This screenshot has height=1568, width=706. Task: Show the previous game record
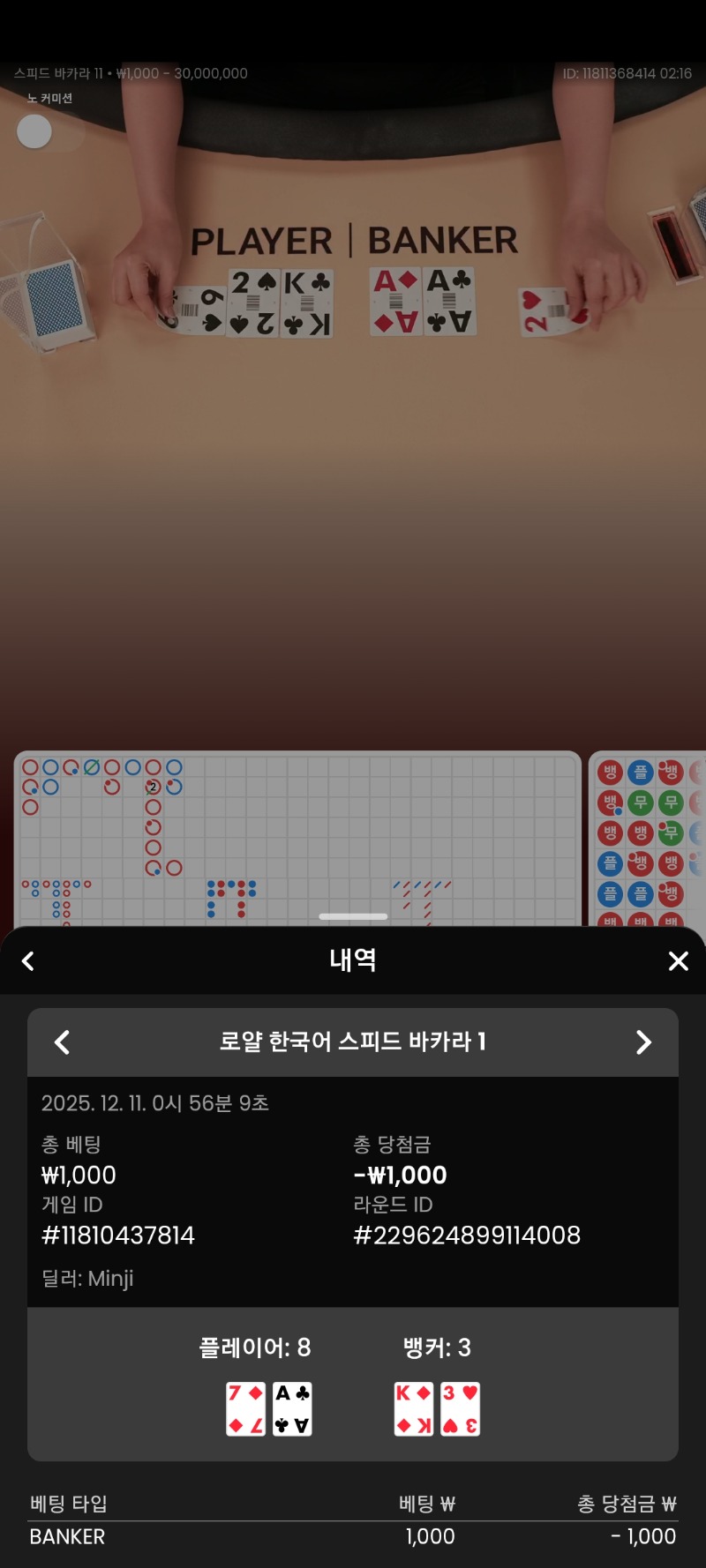pyautogui.click(x=62, y=1042)
